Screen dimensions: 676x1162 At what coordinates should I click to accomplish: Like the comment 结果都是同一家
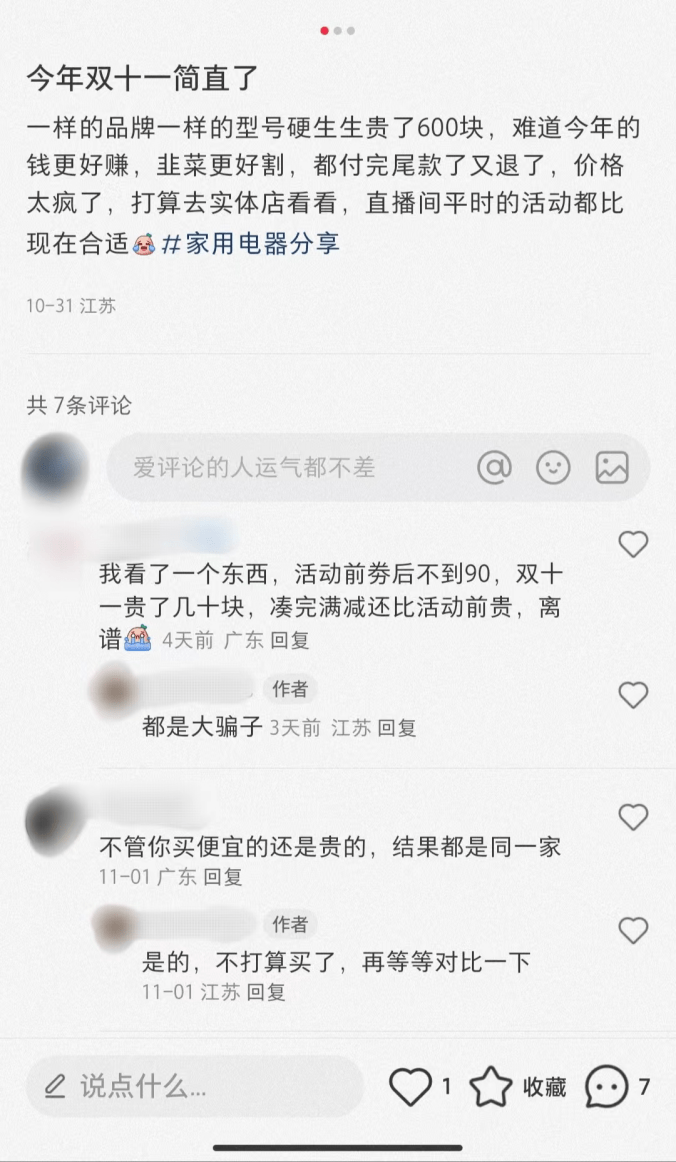pos(633,818)
